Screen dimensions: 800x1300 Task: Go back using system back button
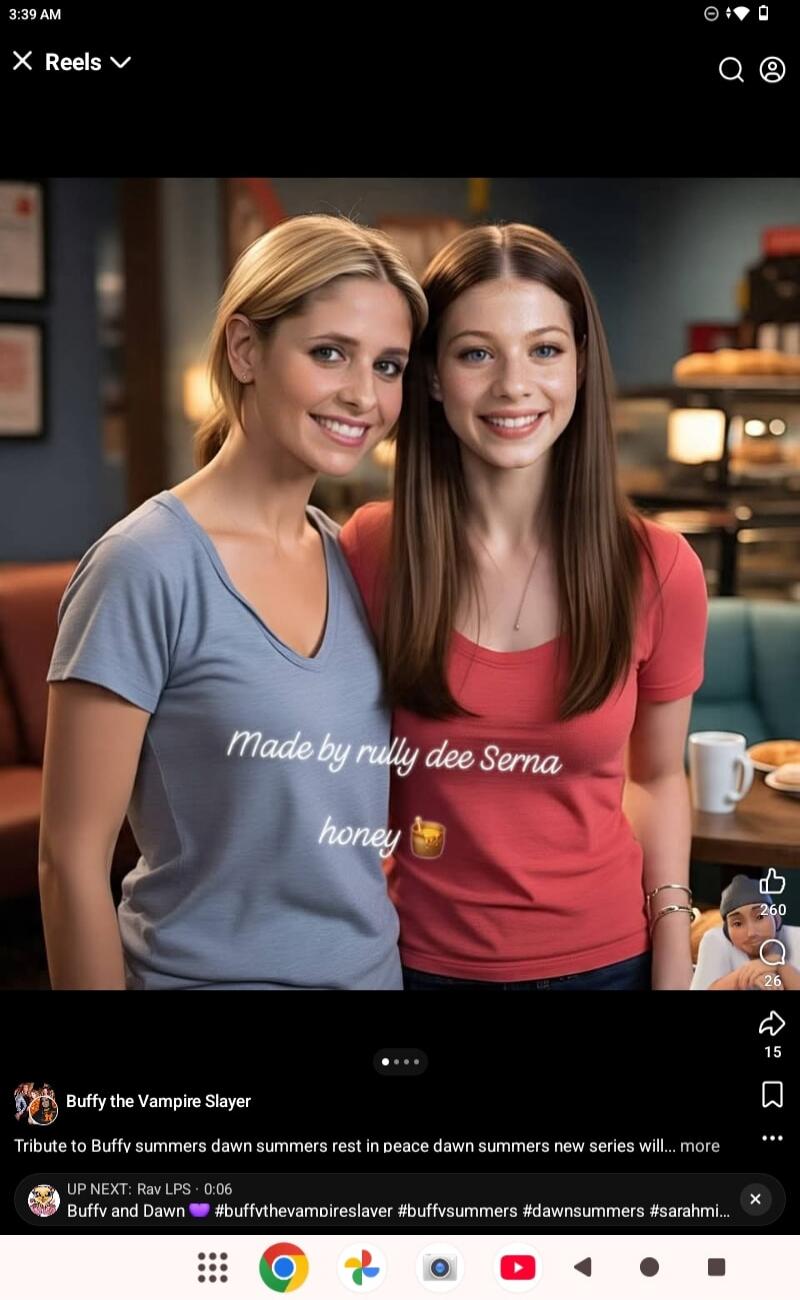pos(583,1267)
